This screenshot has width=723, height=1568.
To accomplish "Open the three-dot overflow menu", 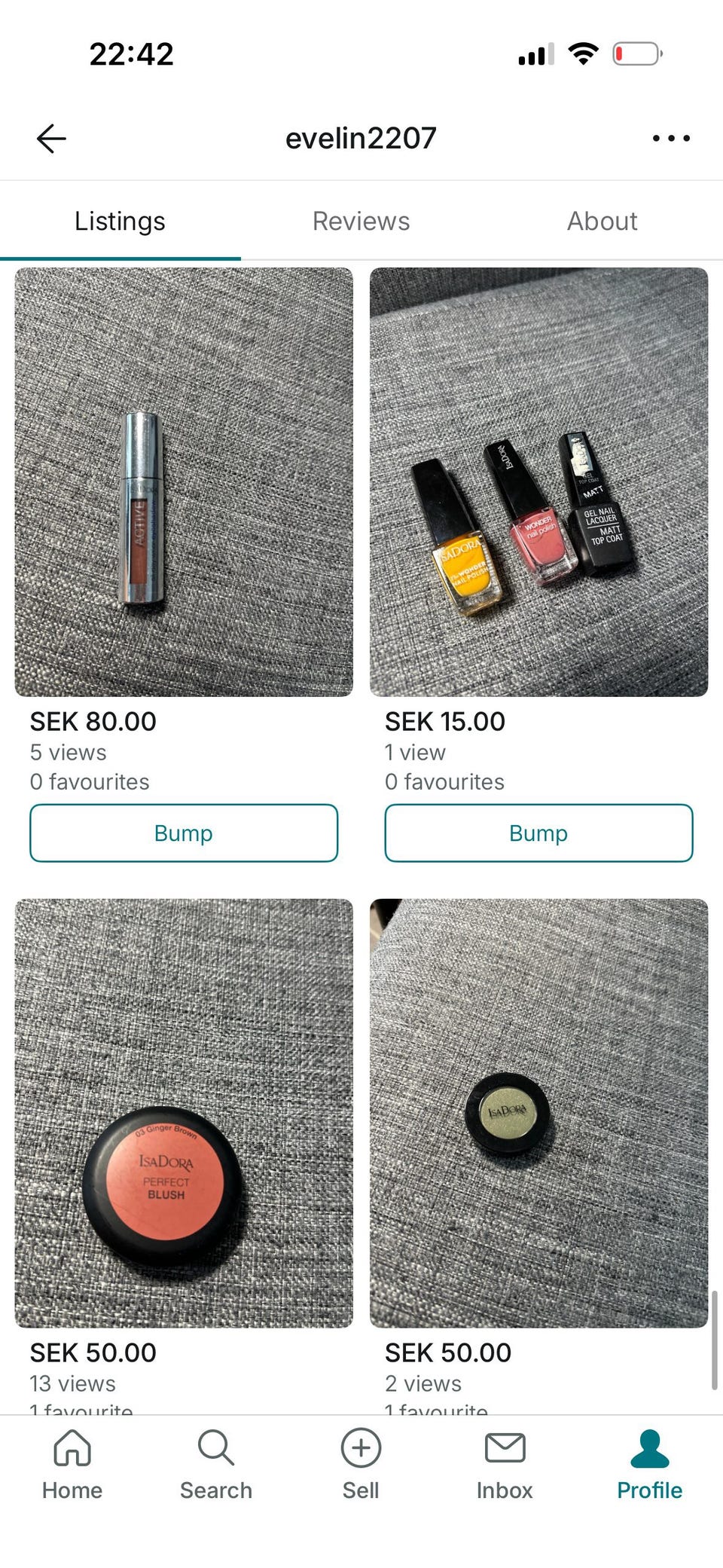I will point(670,139).
